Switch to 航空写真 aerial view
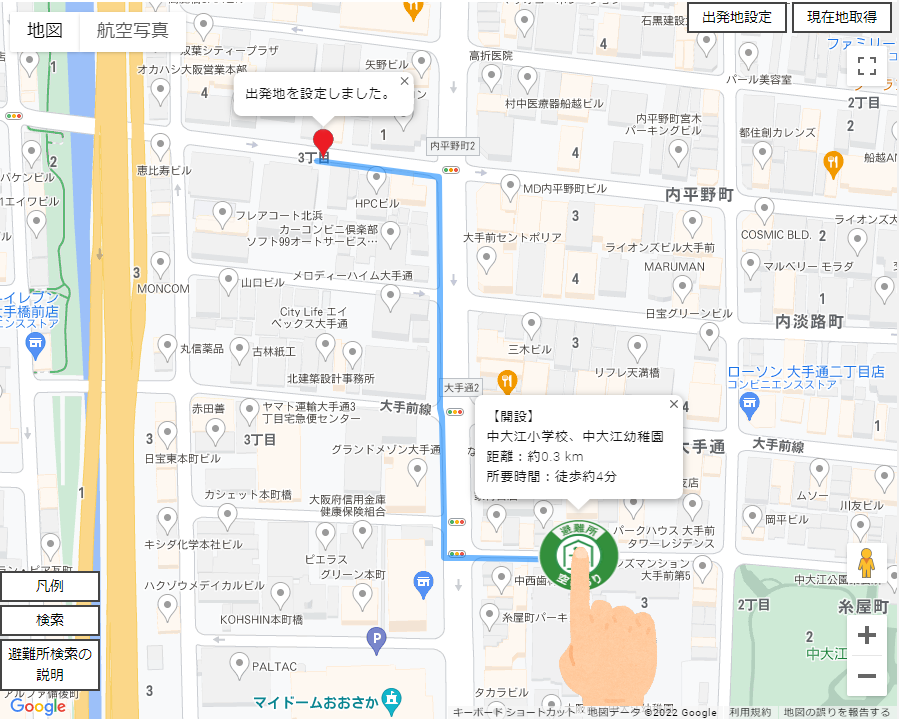The width and height of the screenshot is (899, 719). [x=132, y=30]
